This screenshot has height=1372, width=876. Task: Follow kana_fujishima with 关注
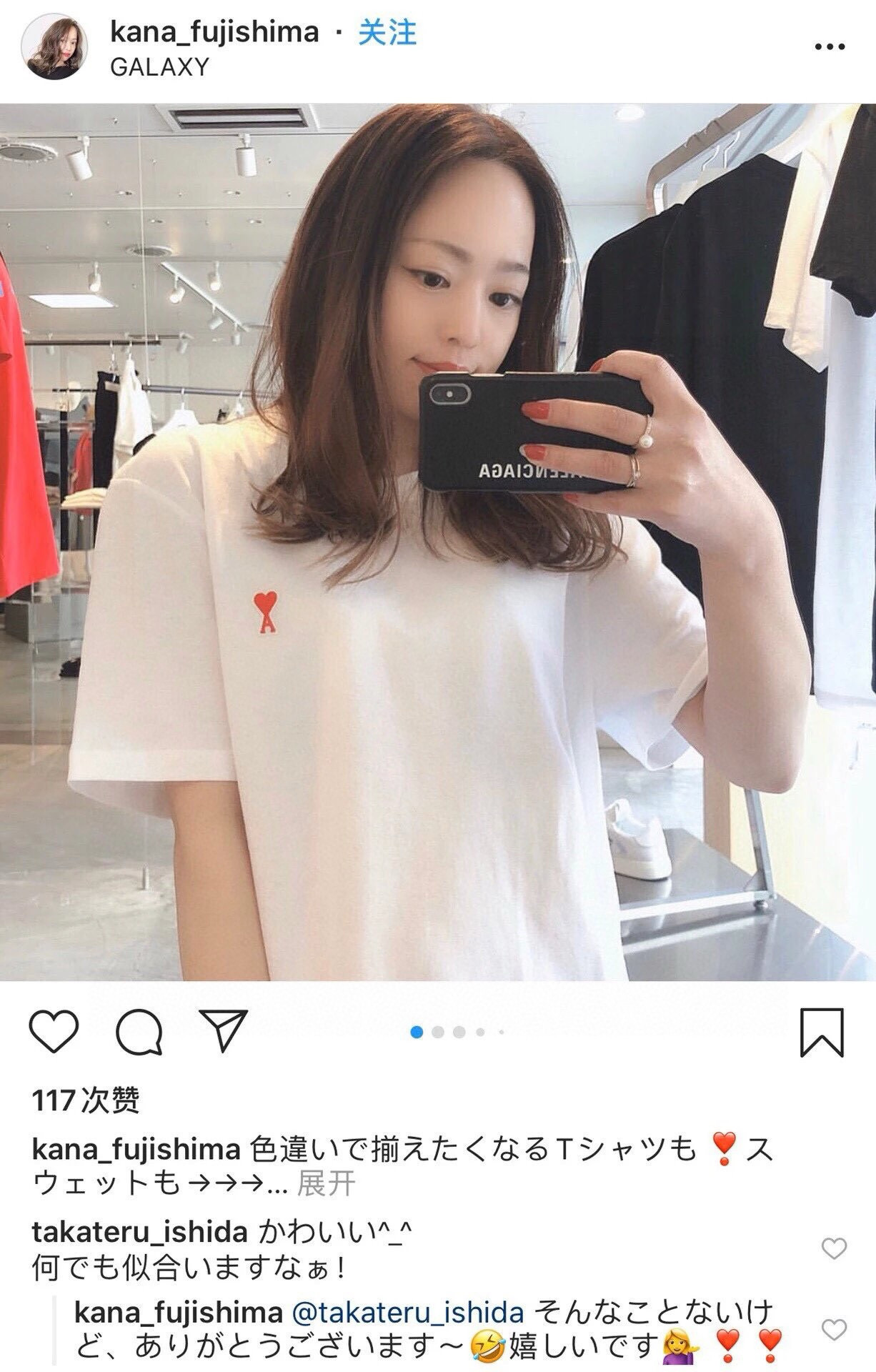[387, 32]
